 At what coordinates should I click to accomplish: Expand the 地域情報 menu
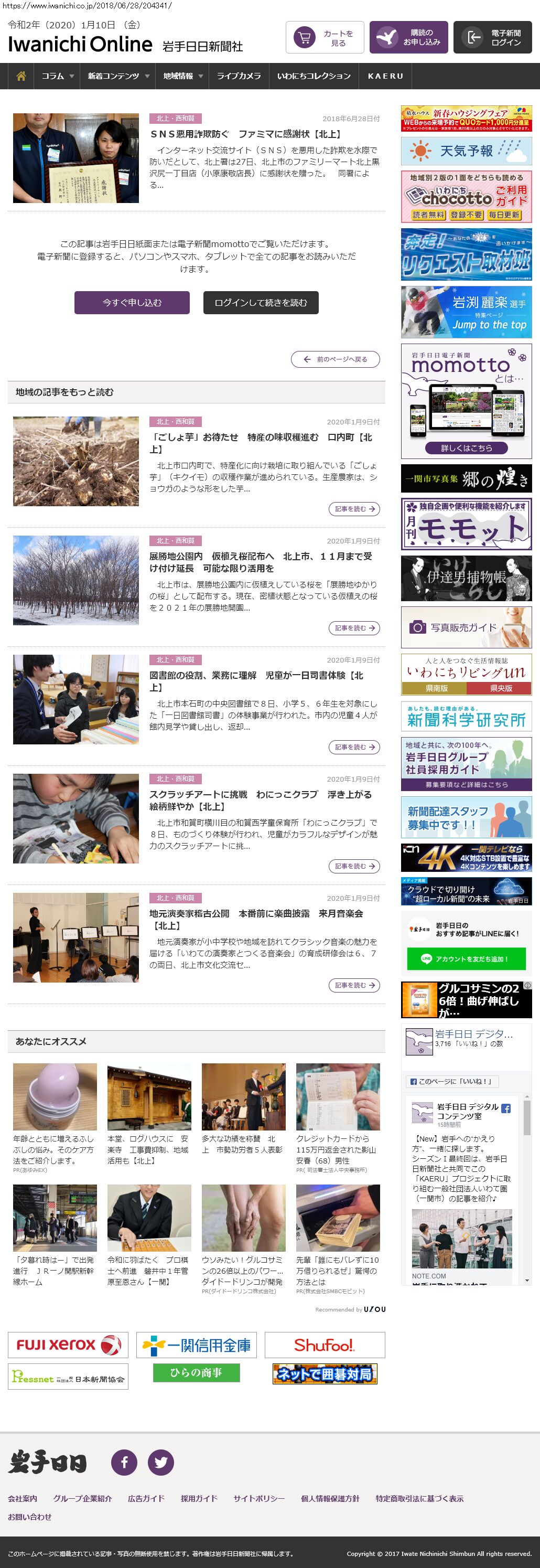182,76
